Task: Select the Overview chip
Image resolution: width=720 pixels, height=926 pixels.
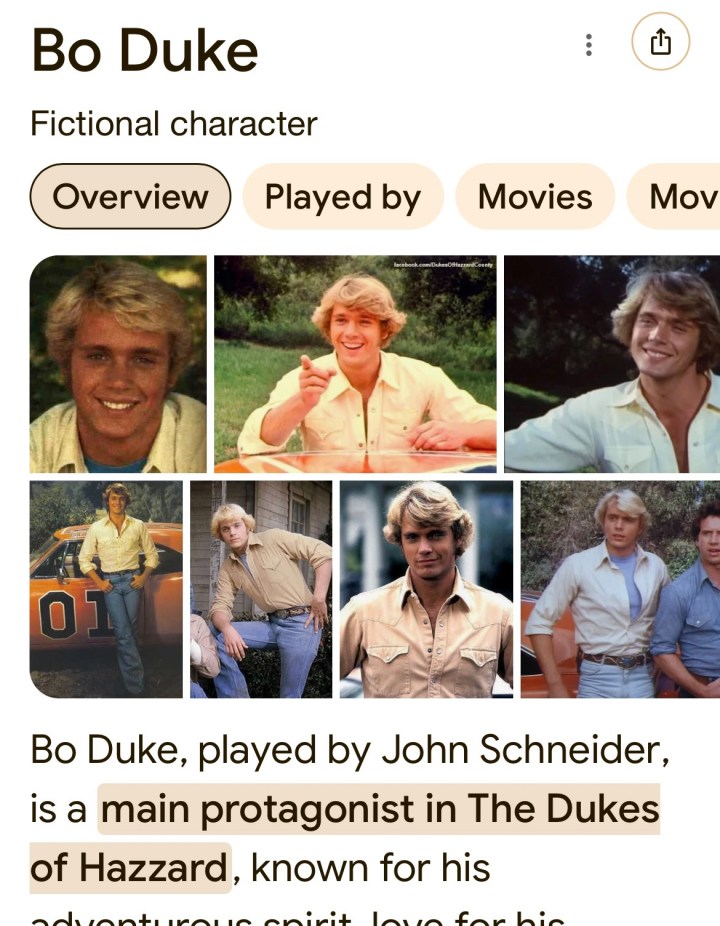Action: point(130,196)
